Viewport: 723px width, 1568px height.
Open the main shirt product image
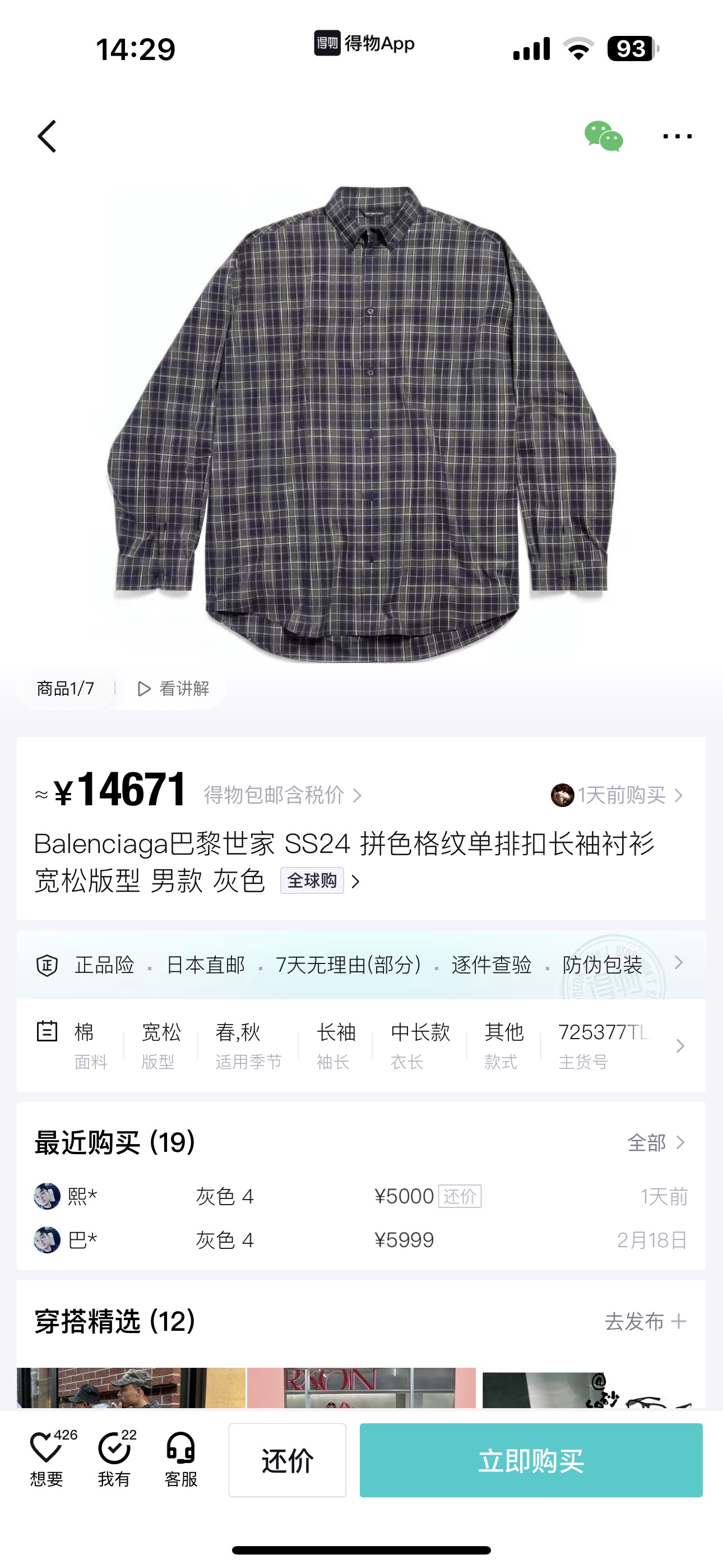pyautogui.click(x=363, y=423)
